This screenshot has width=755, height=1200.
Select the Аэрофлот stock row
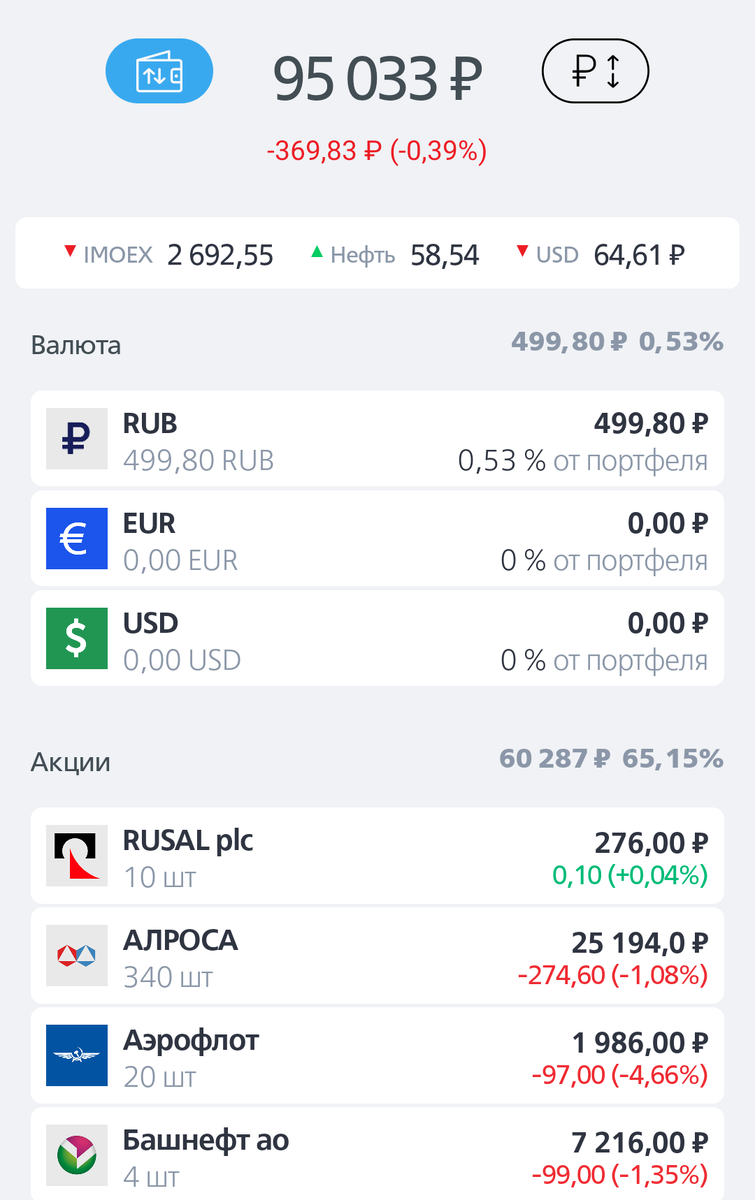click(x=377, y=1055)
